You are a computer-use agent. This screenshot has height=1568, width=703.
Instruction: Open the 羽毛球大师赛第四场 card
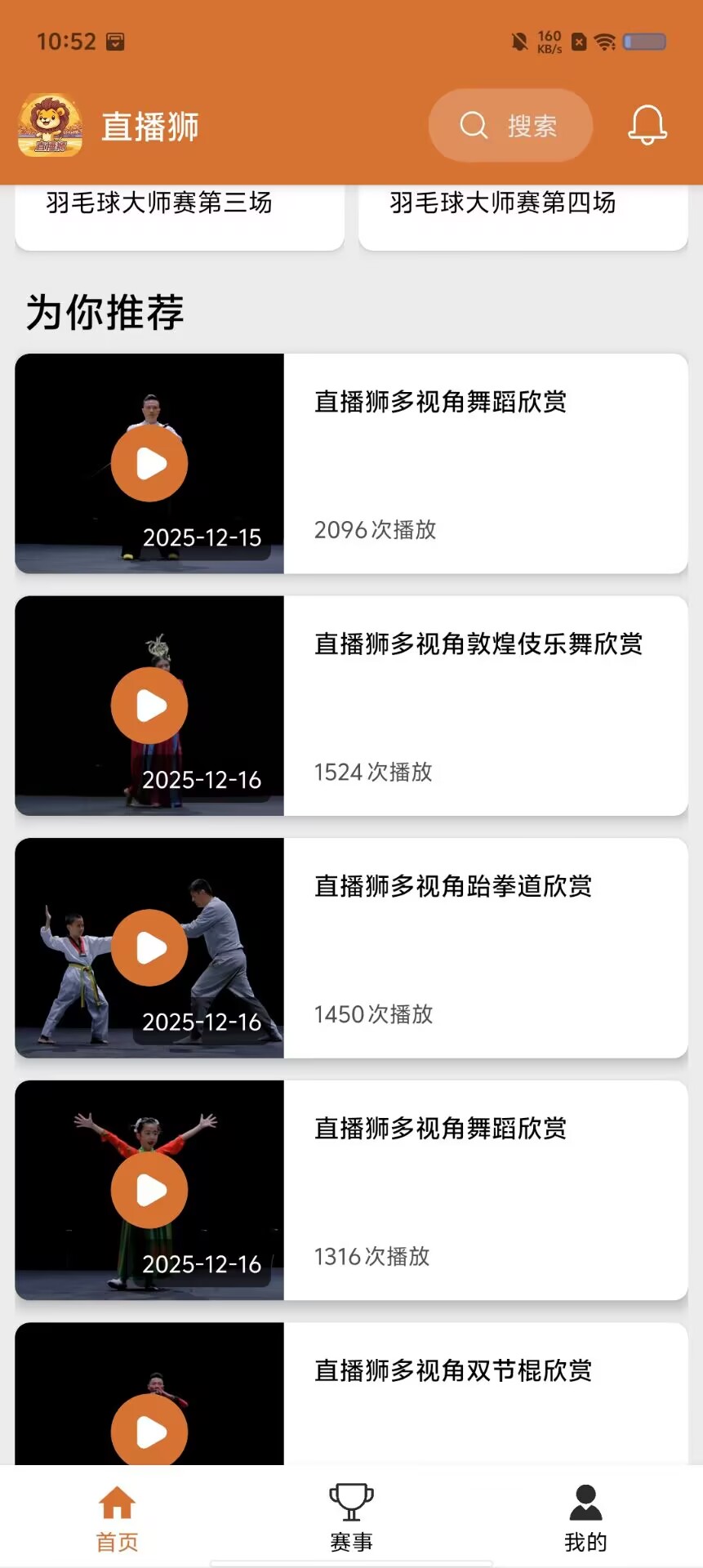[523, 217]
